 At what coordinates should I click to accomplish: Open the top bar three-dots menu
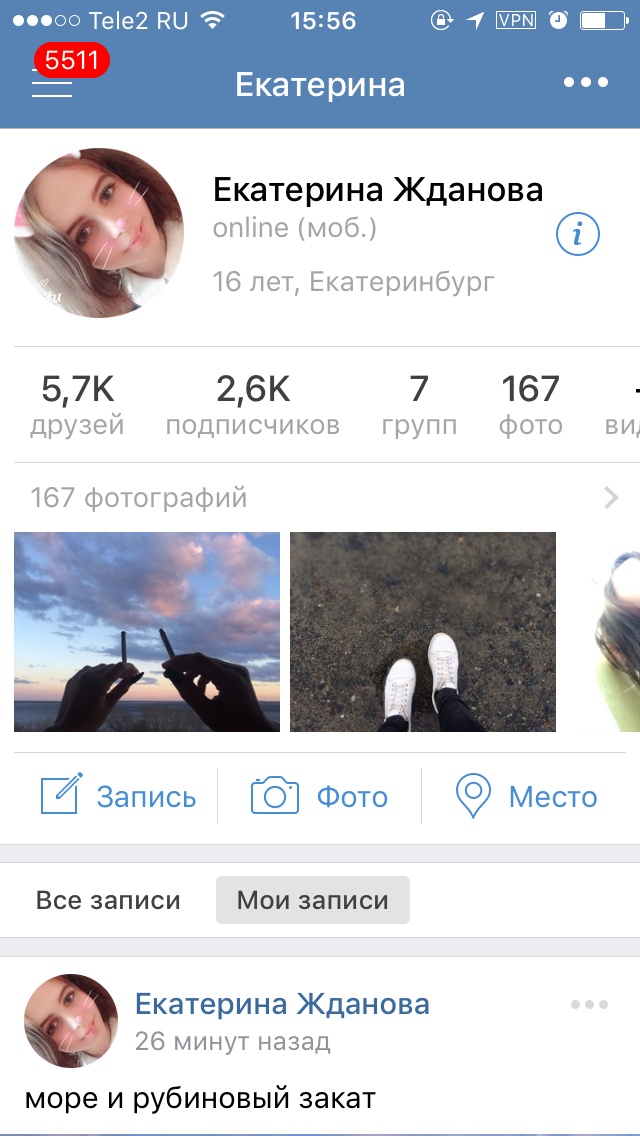pos(586,83)
